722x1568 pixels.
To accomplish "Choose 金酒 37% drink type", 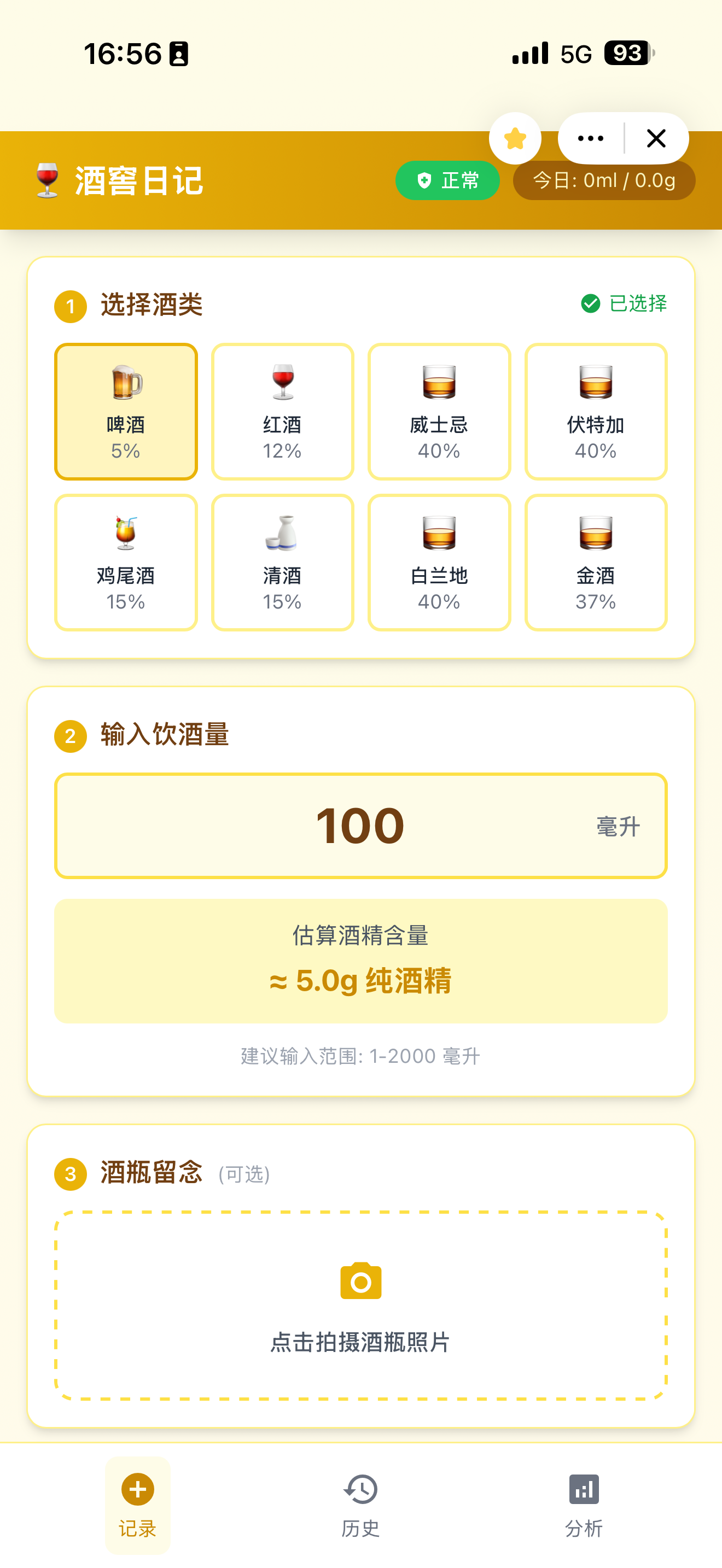I will [595, 563].
